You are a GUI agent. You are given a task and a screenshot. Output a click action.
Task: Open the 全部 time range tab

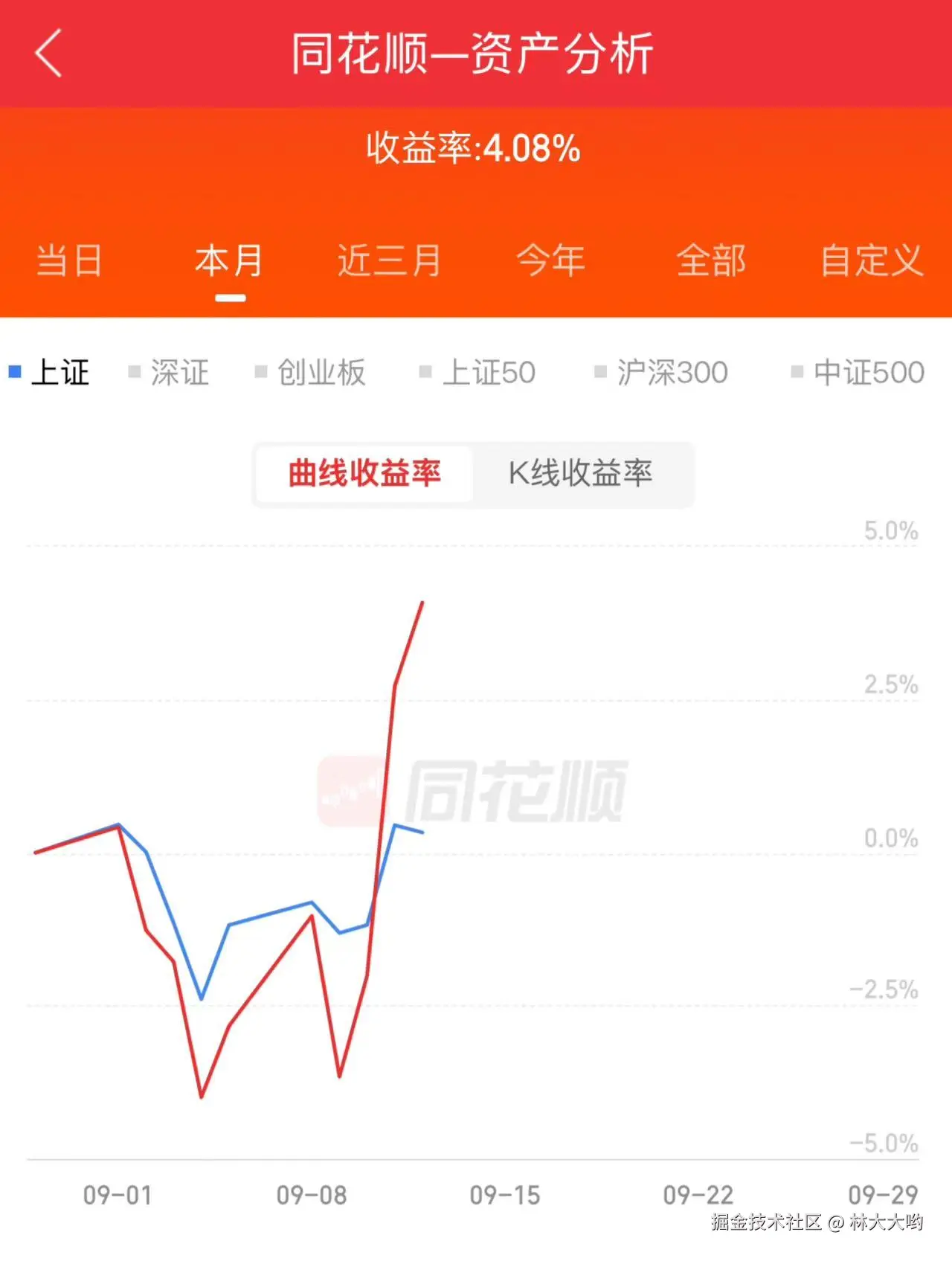(711, 261)
